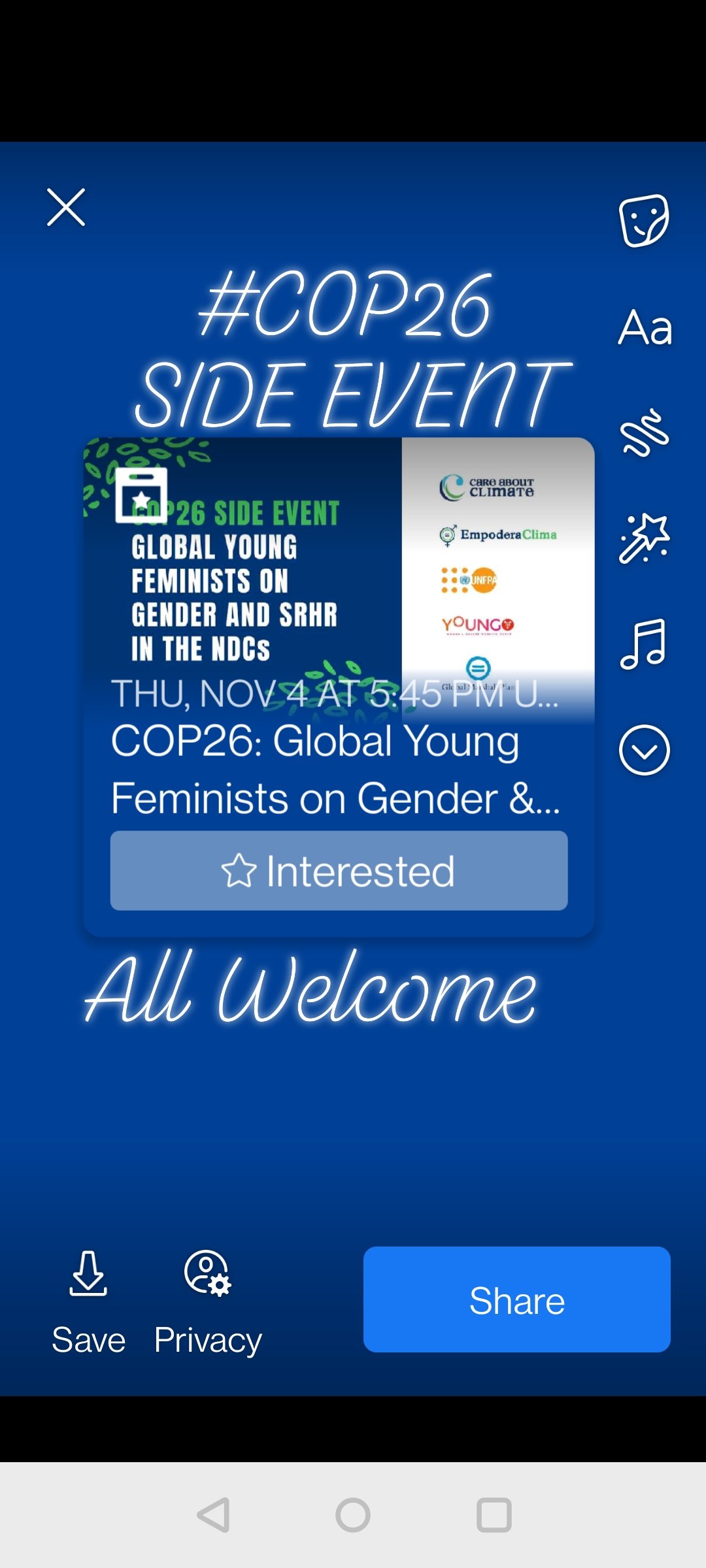This screenshot has width=706, height=1568.
Task: Open the effects magic wand
Action: [x=644, y=538]
